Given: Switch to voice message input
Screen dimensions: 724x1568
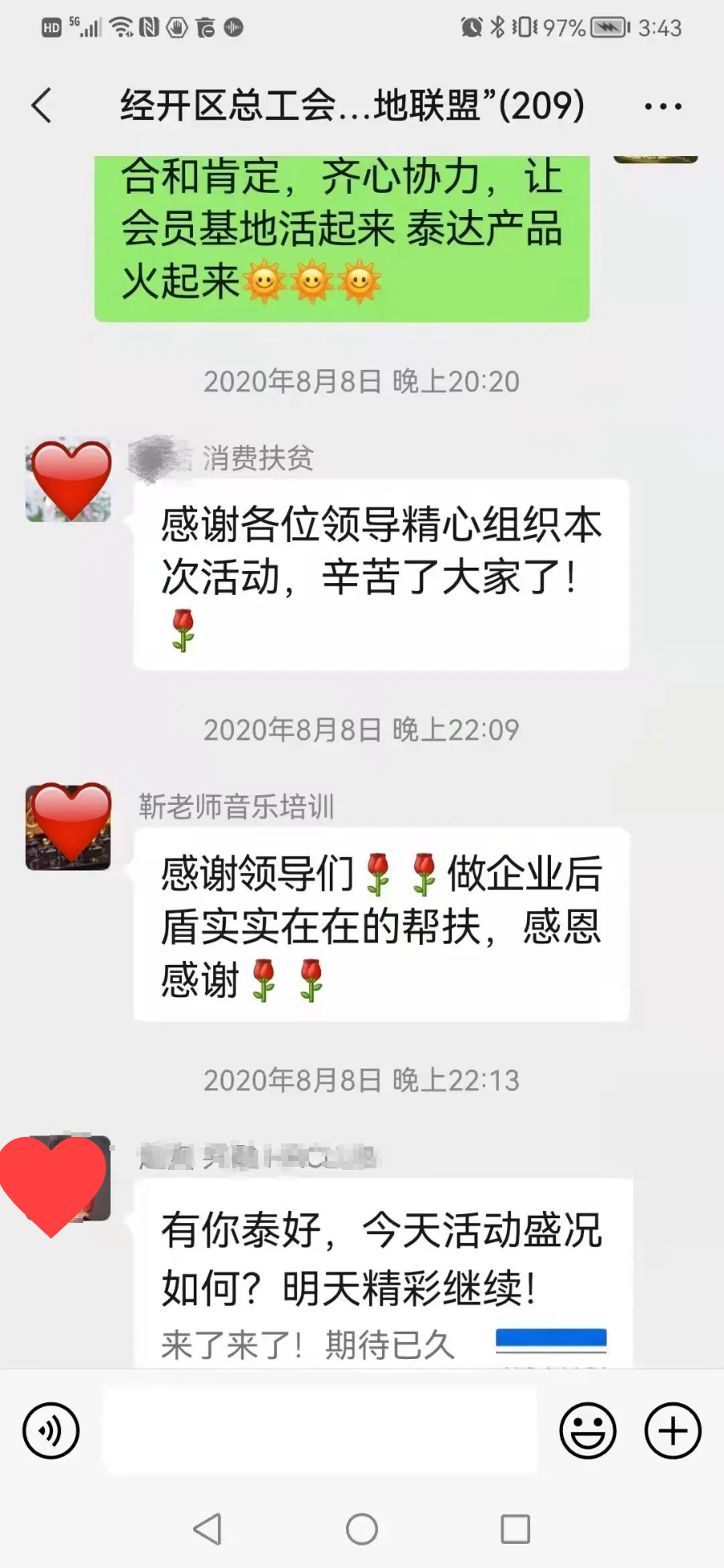Looking at the screenshot, I should pos(51,1430).
